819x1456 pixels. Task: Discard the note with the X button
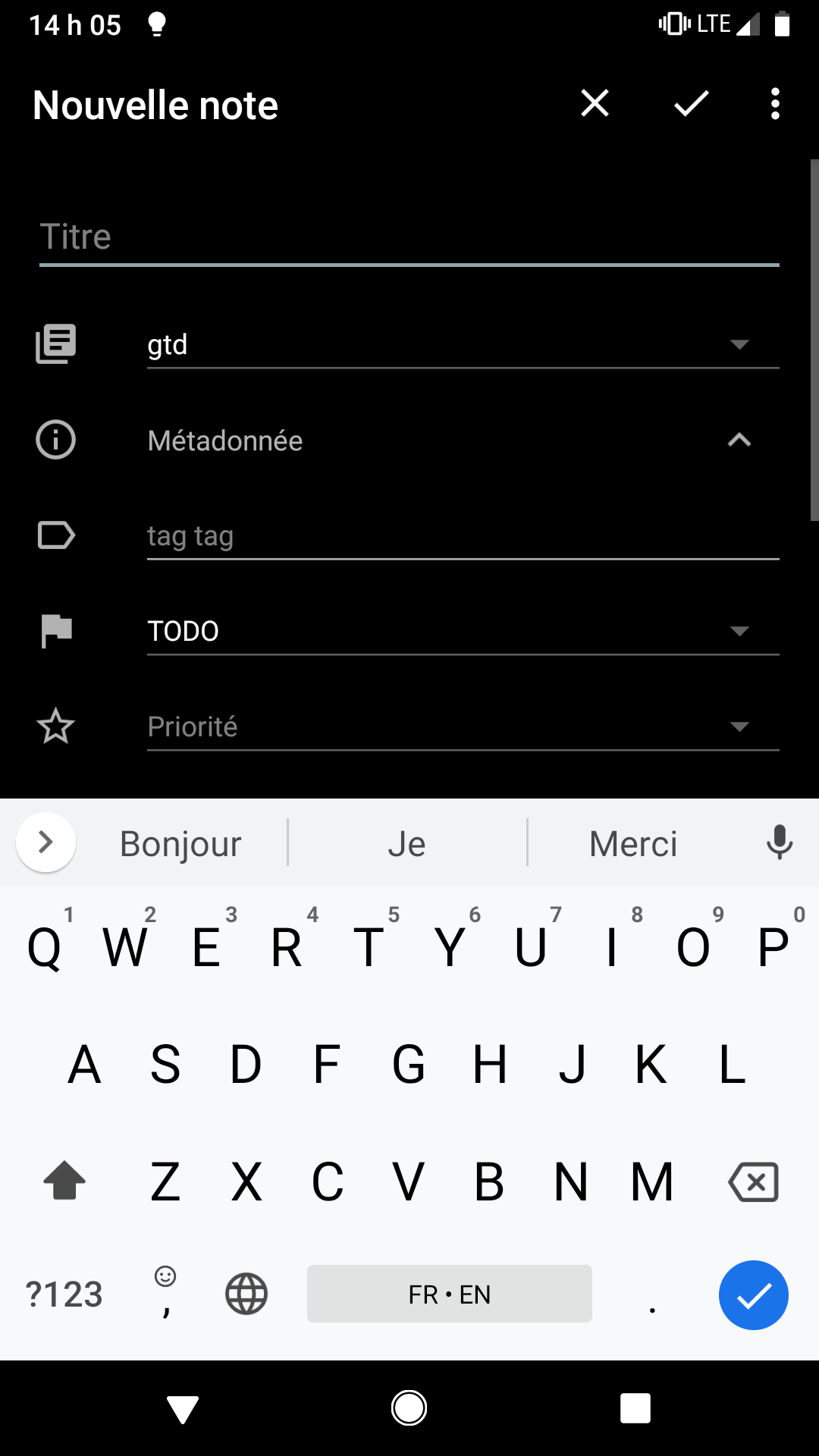point(595,104)
